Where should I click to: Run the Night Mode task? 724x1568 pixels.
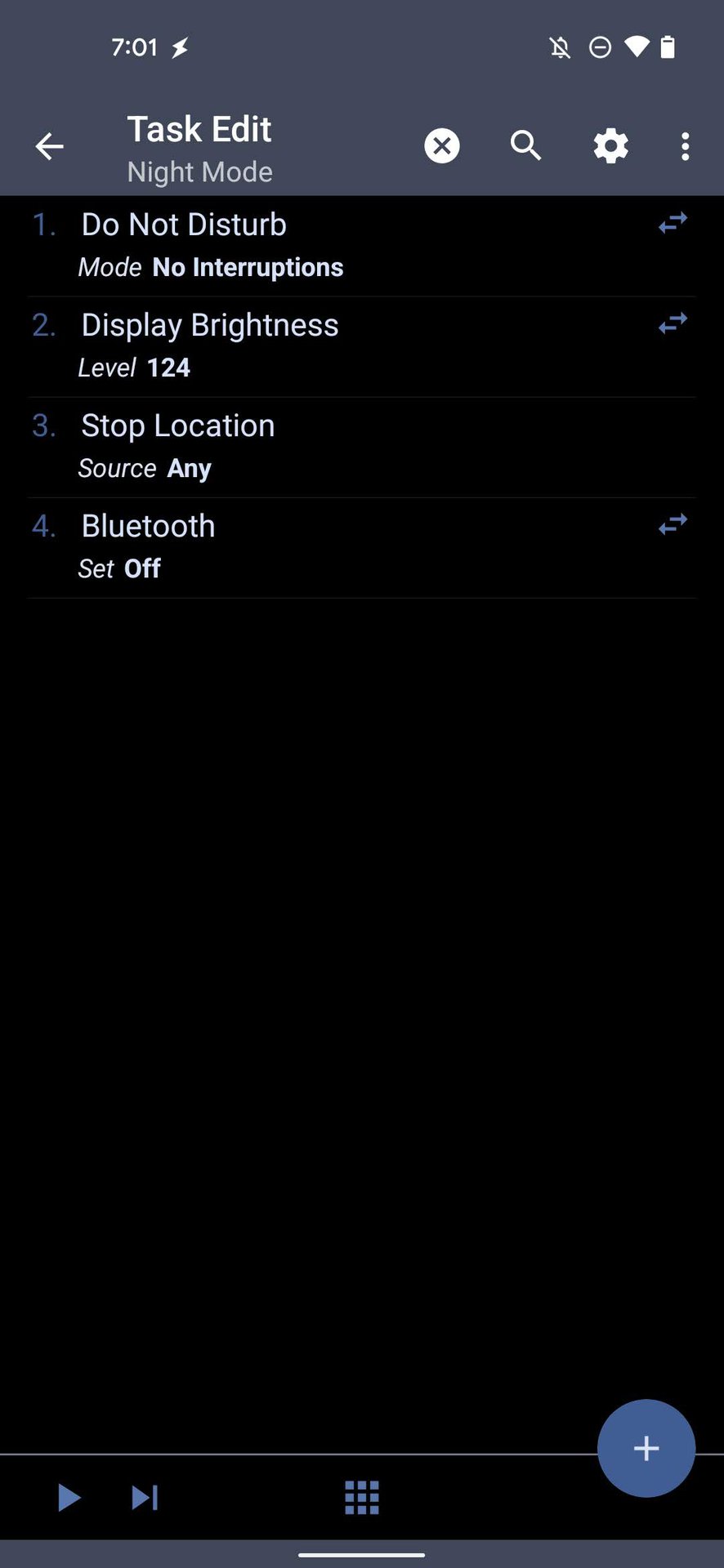click(x=69, y=1498)
